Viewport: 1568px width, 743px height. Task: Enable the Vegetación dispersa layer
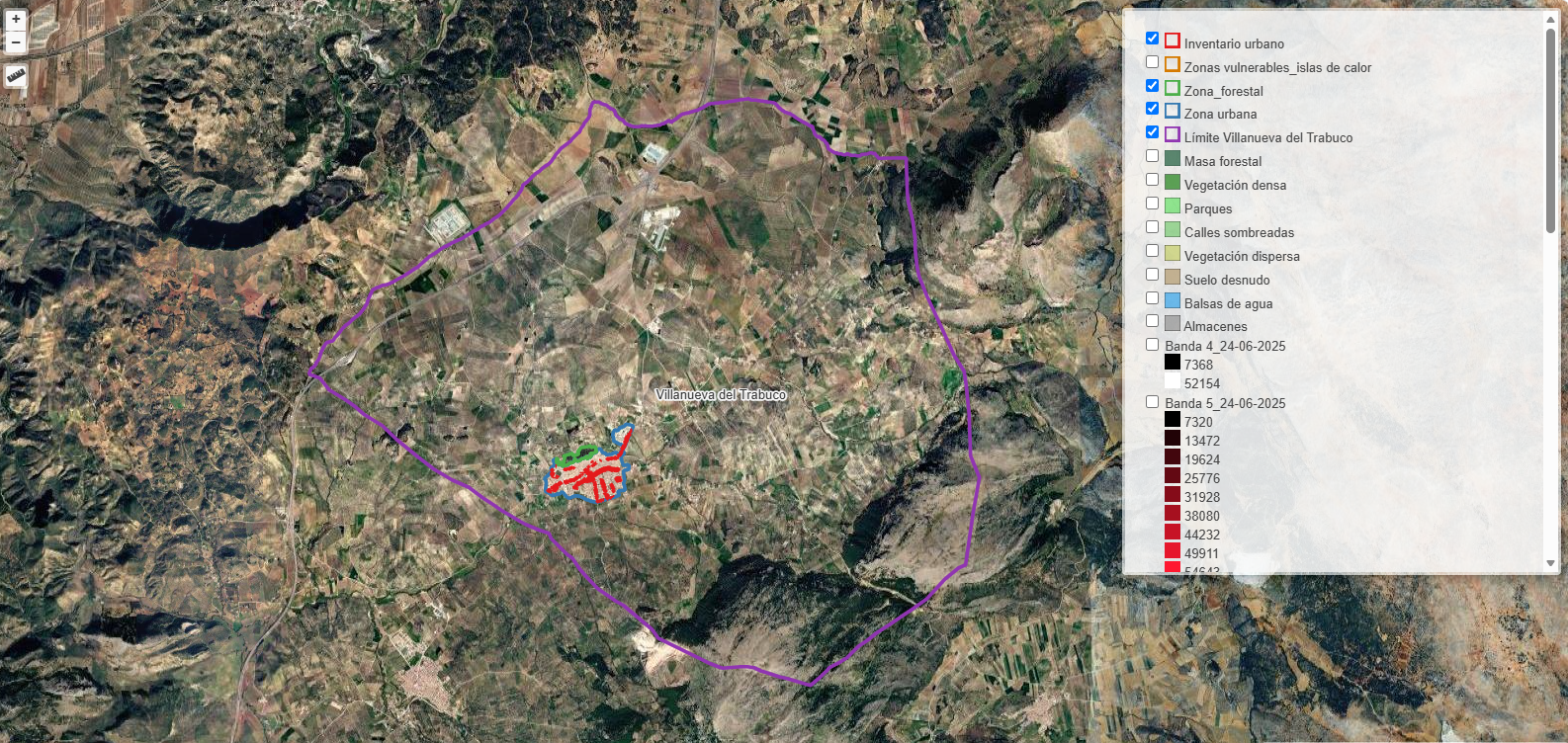pos(1152,251)
